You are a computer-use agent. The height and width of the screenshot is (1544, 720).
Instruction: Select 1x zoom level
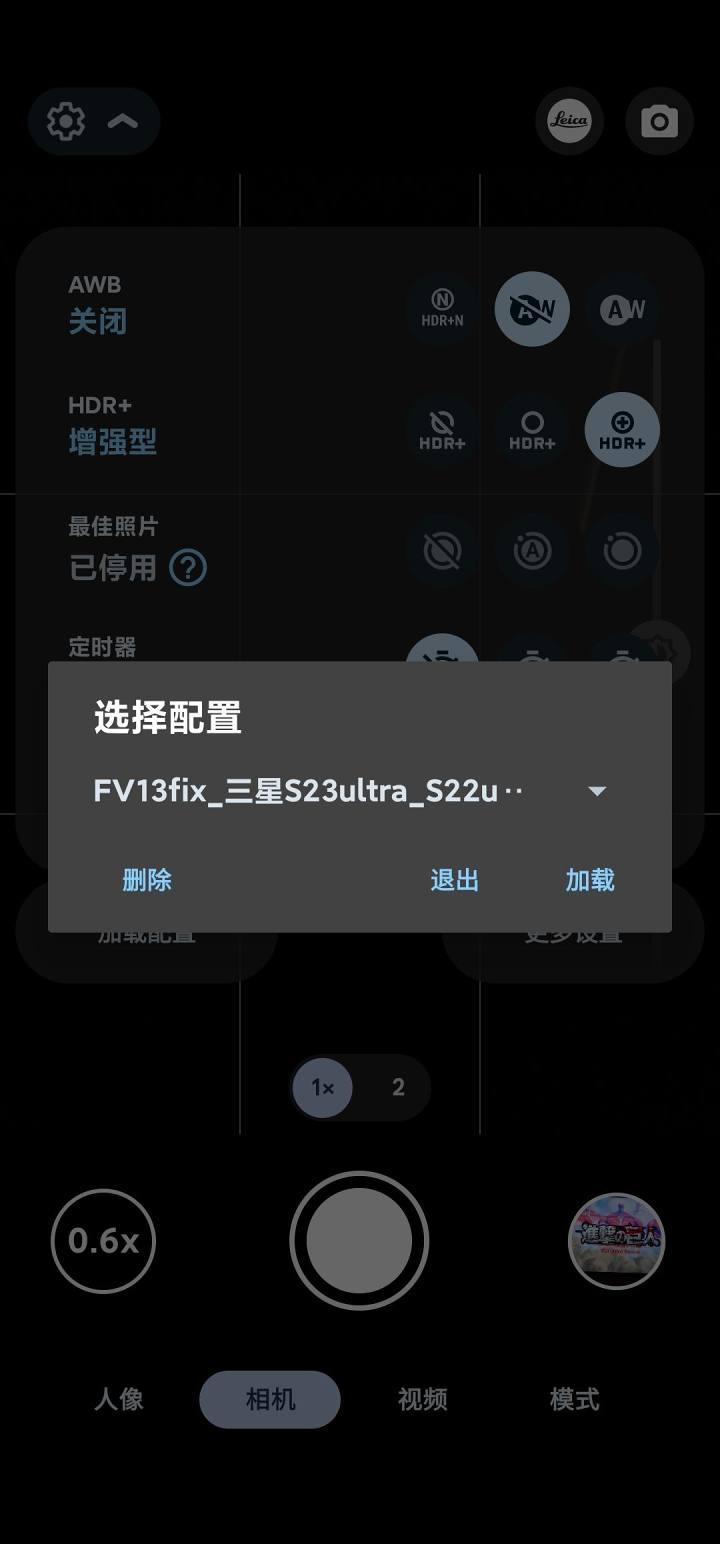click(x=322, y=1088)
